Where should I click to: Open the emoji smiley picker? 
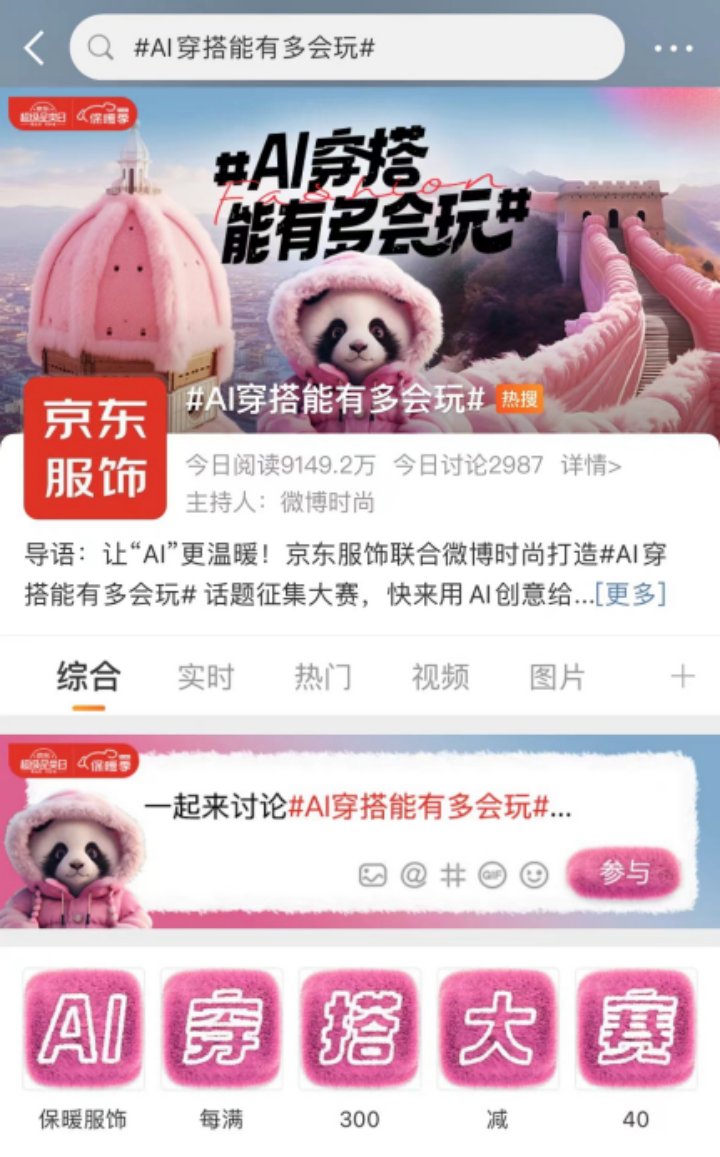pos(534,875)
